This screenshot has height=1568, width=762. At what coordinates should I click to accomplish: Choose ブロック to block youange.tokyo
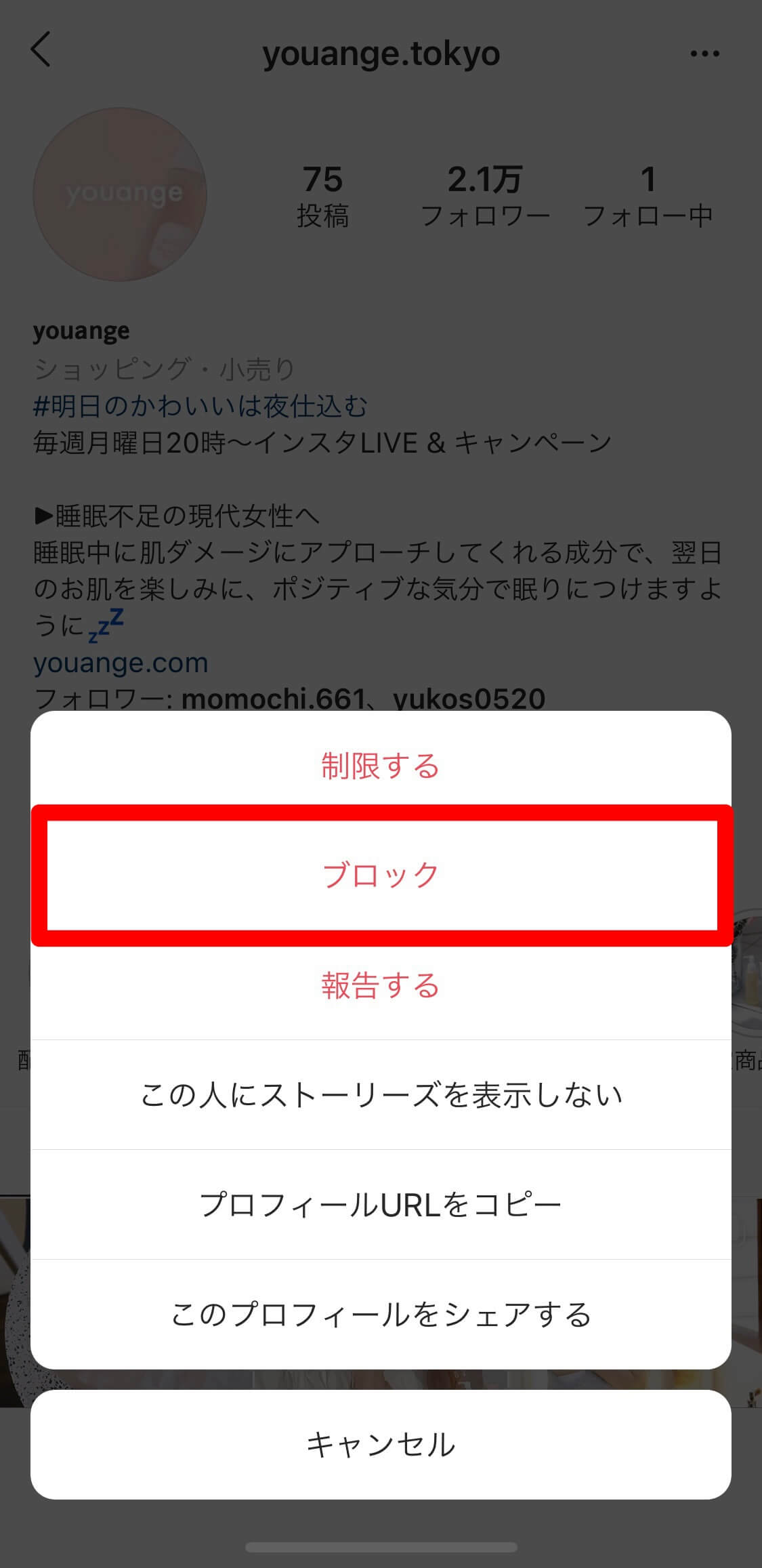(381, 875)
